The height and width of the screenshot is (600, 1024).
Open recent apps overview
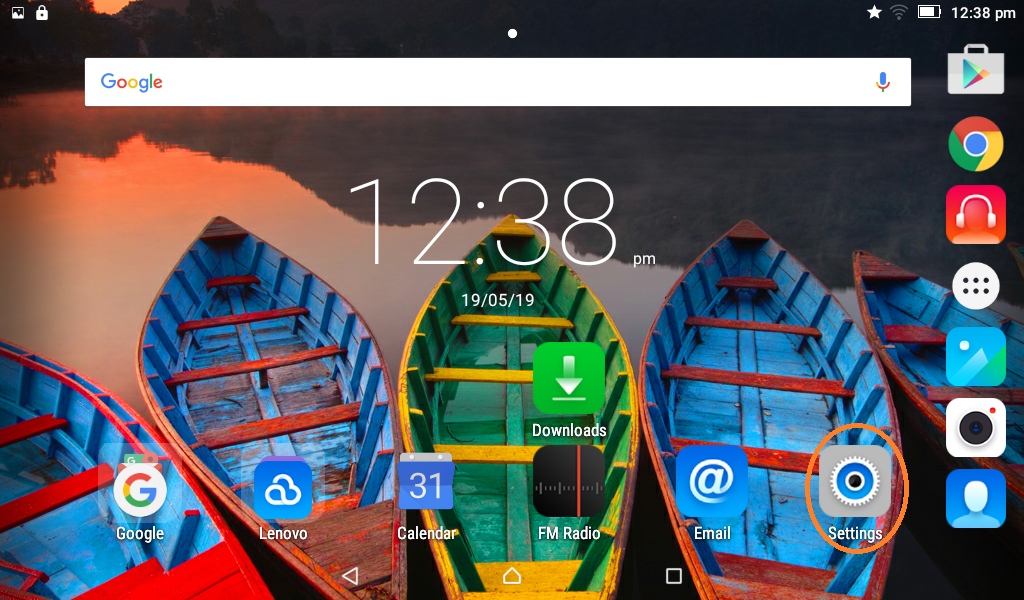click(674, 576)
